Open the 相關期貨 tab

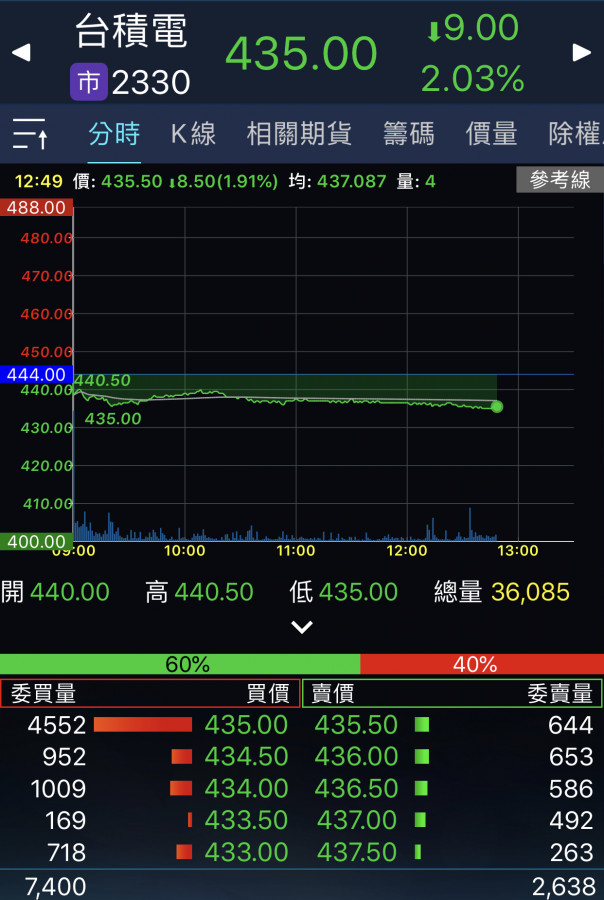(299, 134)
